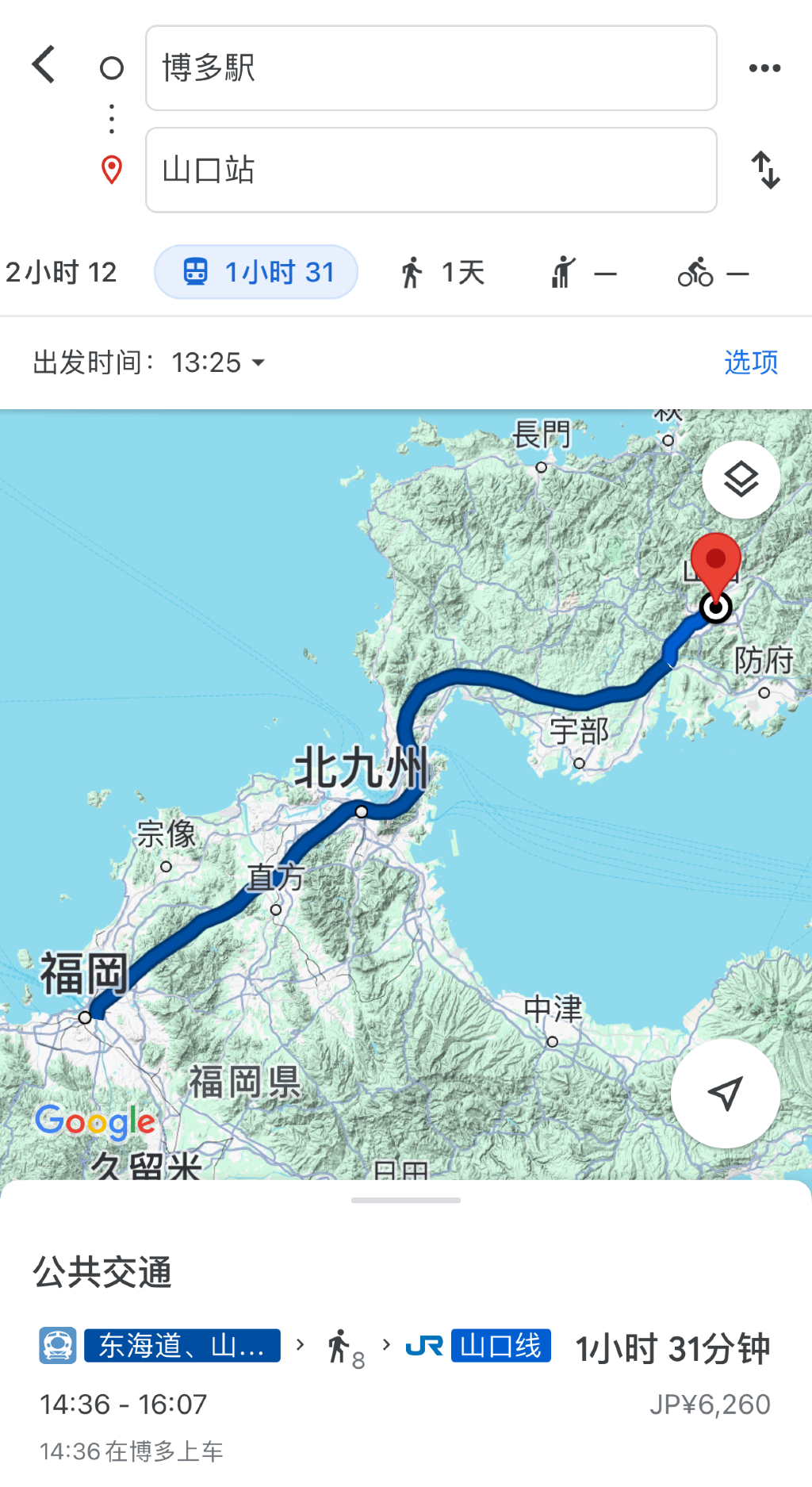Select the cycling travel mode
The image size is (812, 1487).
click(x=713, y=273)
